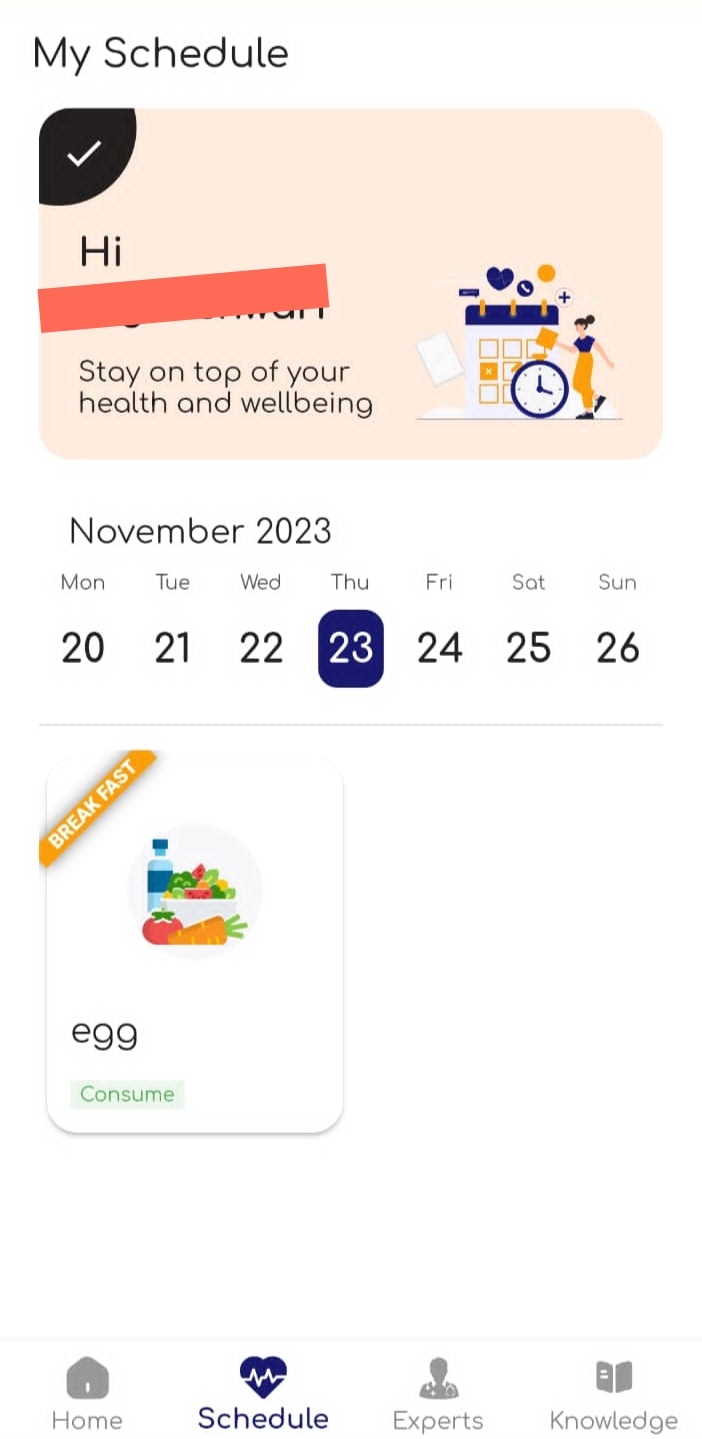Jump to Sunday 26 schedule
Image resolution: width=702 pixels, height=1439 pixels.
(x=617, y=648)
